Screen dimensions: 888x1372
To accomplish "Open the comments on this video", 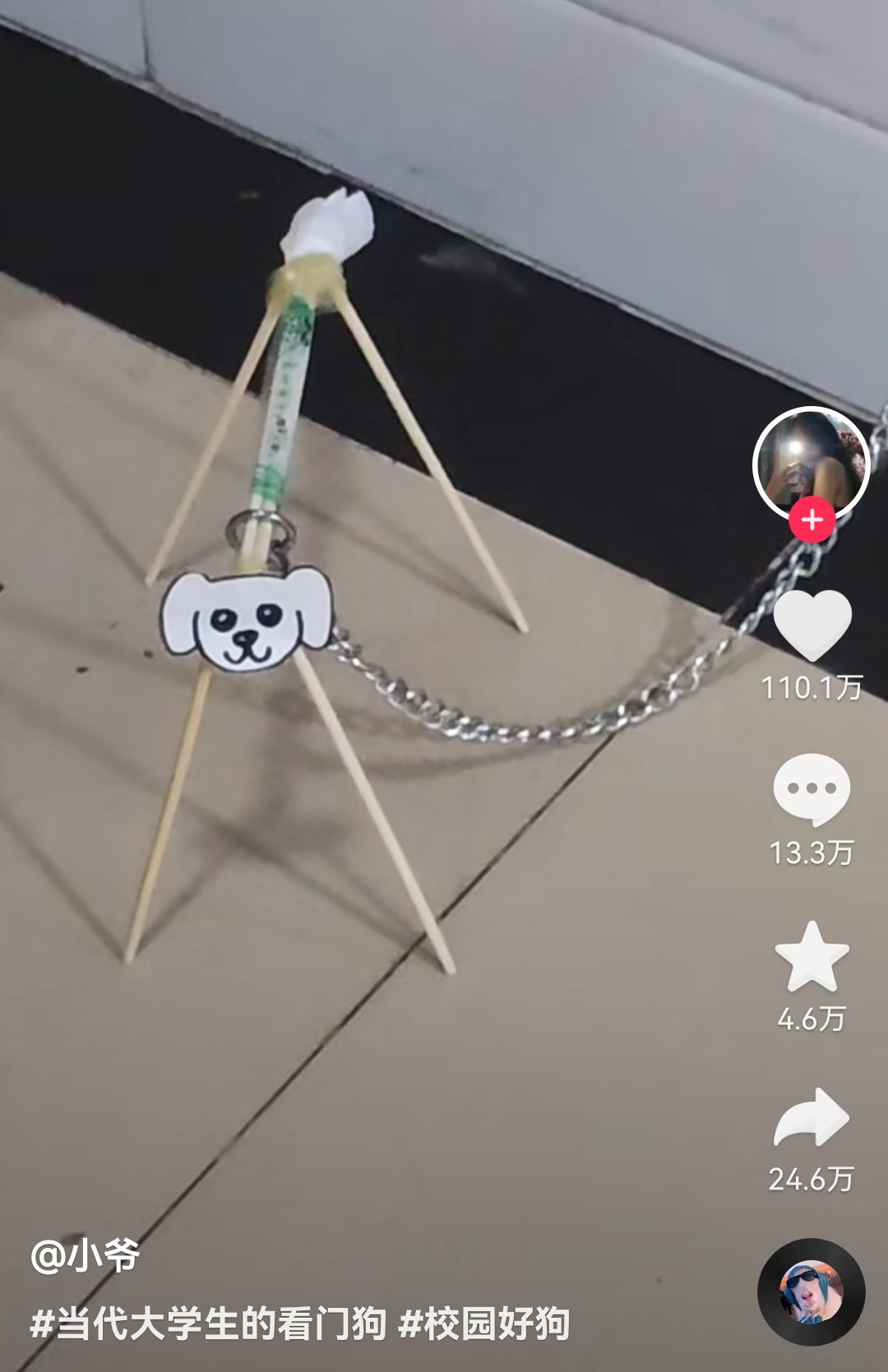I will [811, 789].
